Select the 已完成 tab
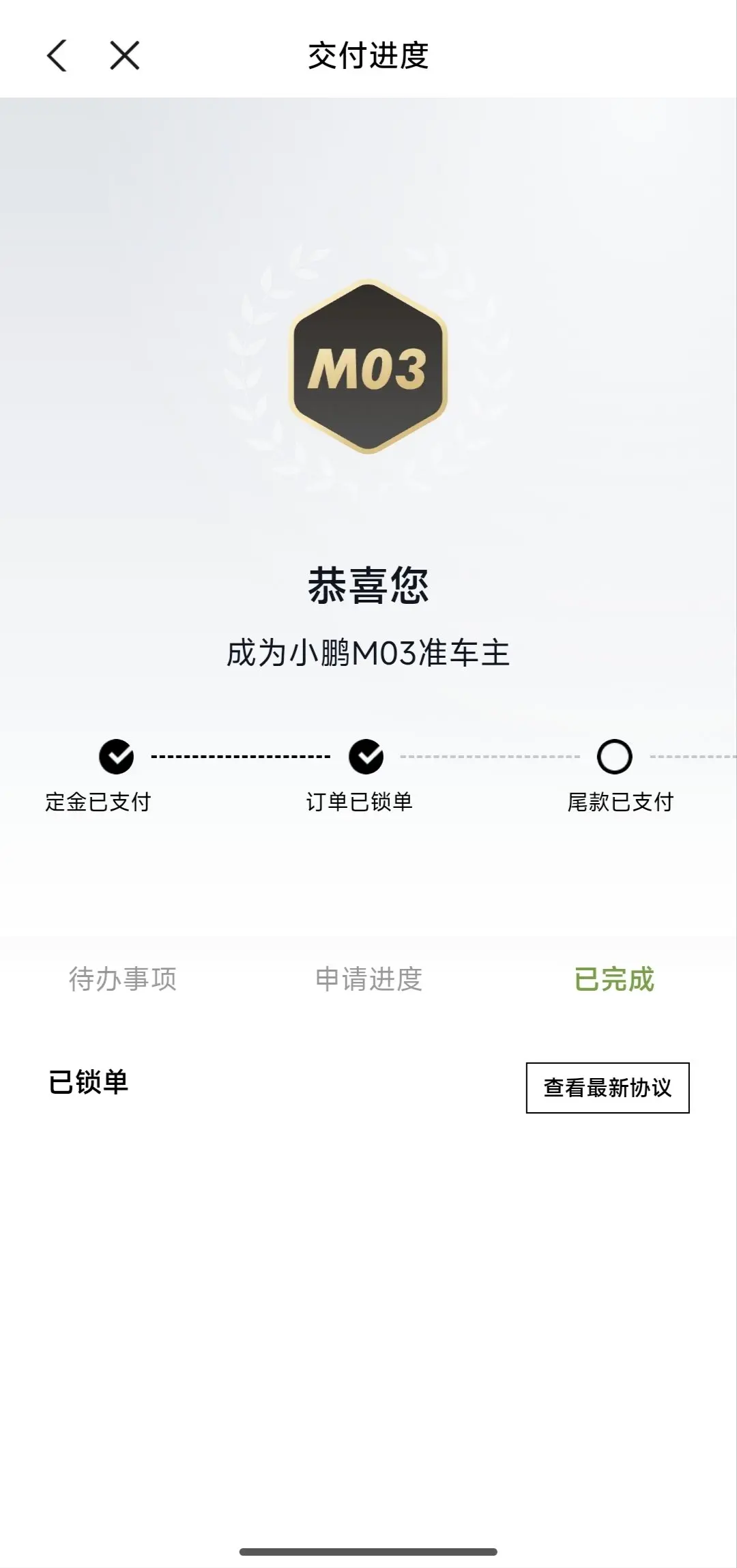The width and height of the screenshot is (737, 1568). tap(614, 979)
